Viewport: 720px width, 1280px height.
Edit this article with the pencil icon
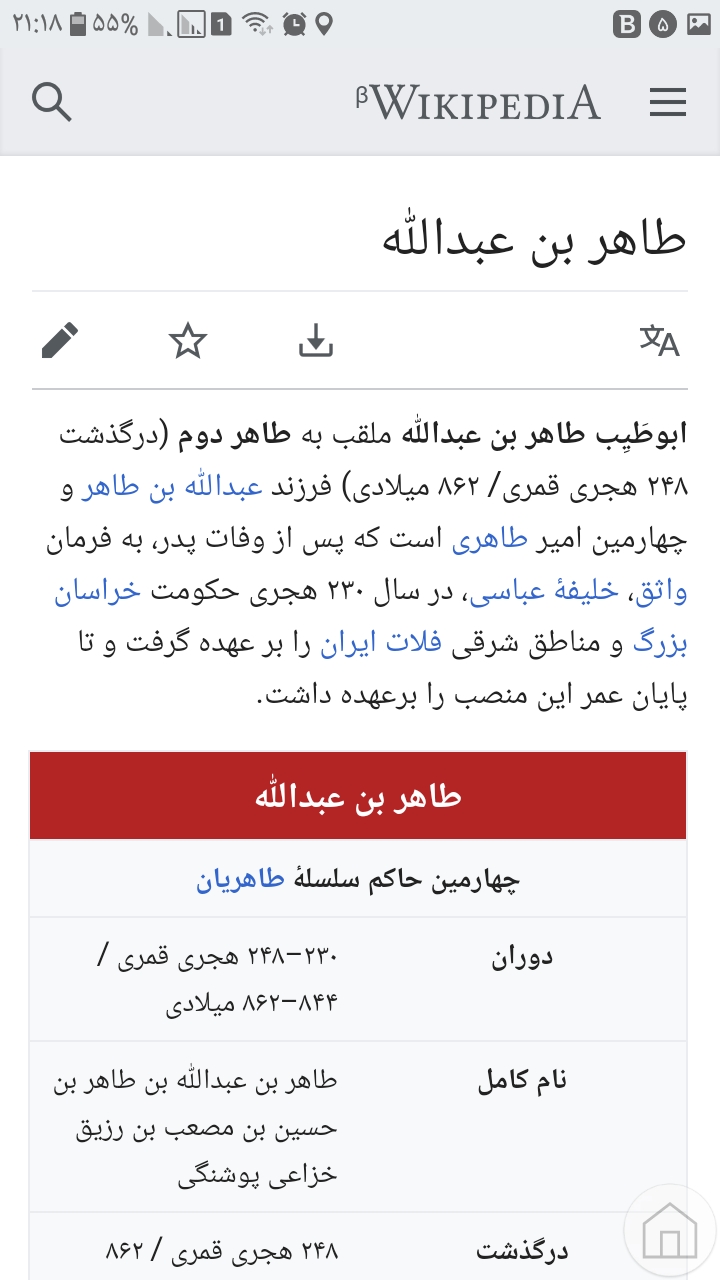tap(60, 341)
